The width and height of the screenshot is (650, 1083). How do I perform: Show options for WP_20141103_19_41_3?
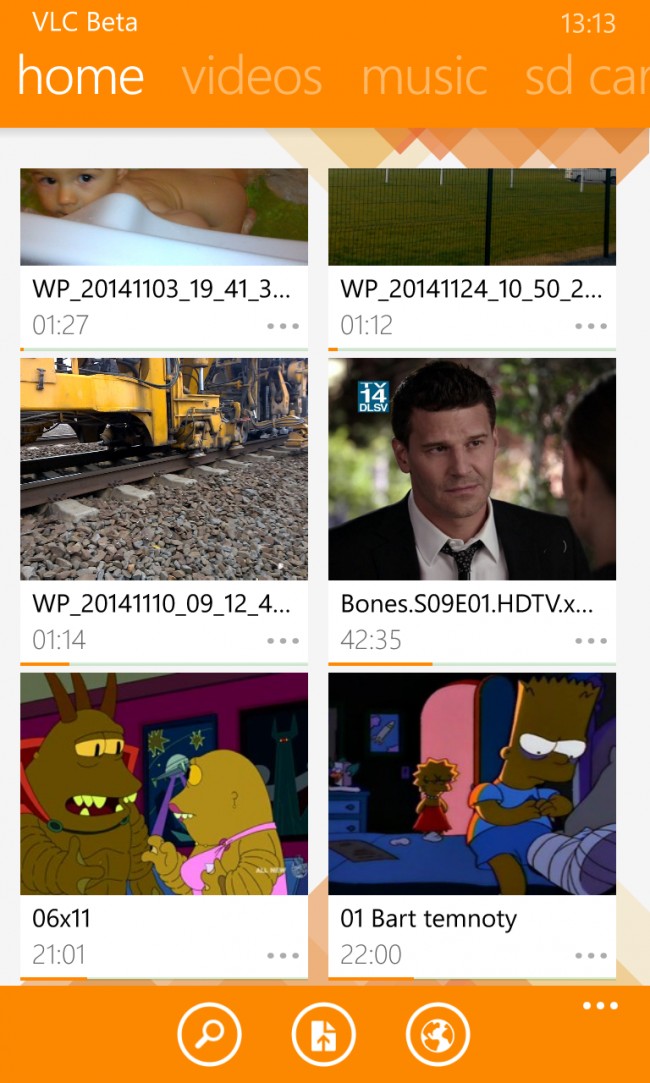pos(283,326)
